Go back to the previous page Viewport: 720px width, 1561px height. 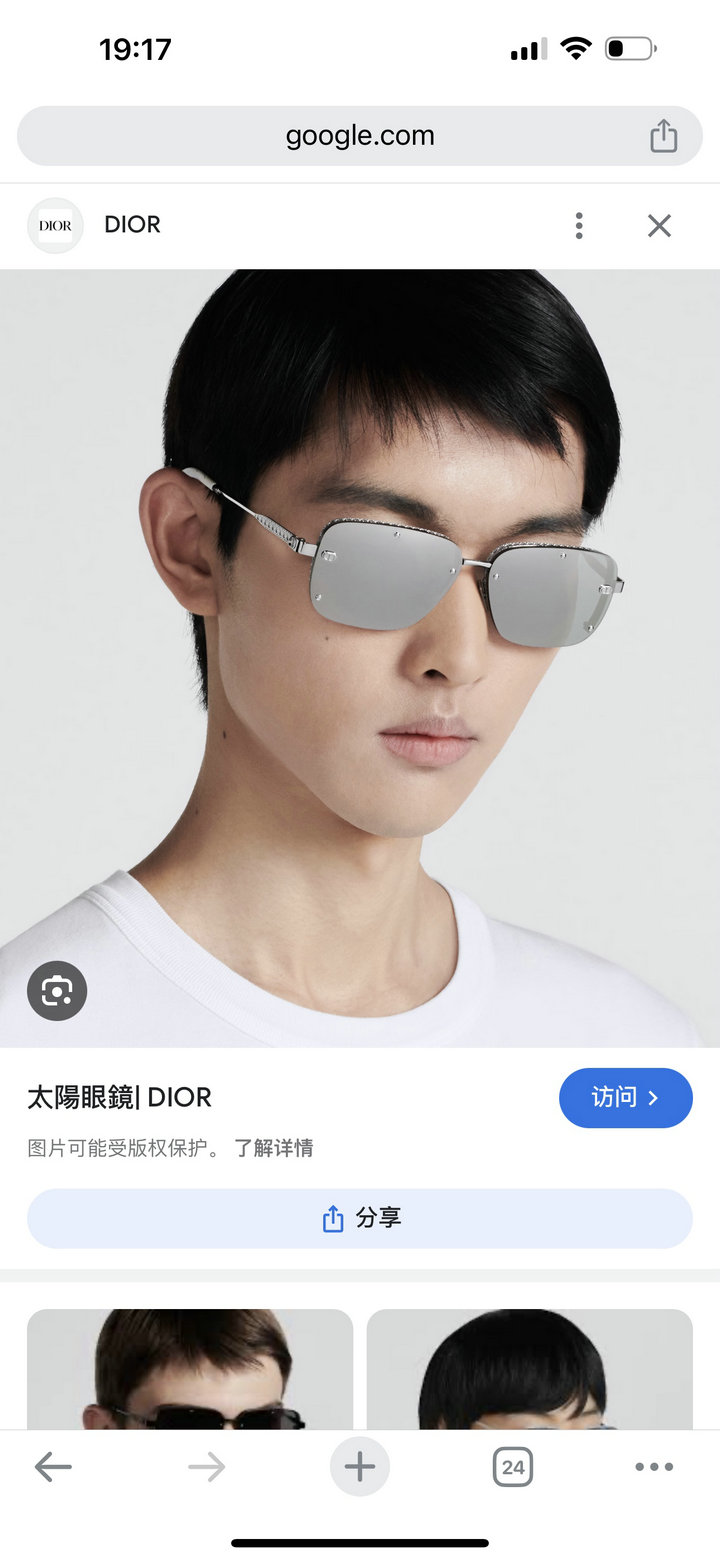pos(53,1467)
